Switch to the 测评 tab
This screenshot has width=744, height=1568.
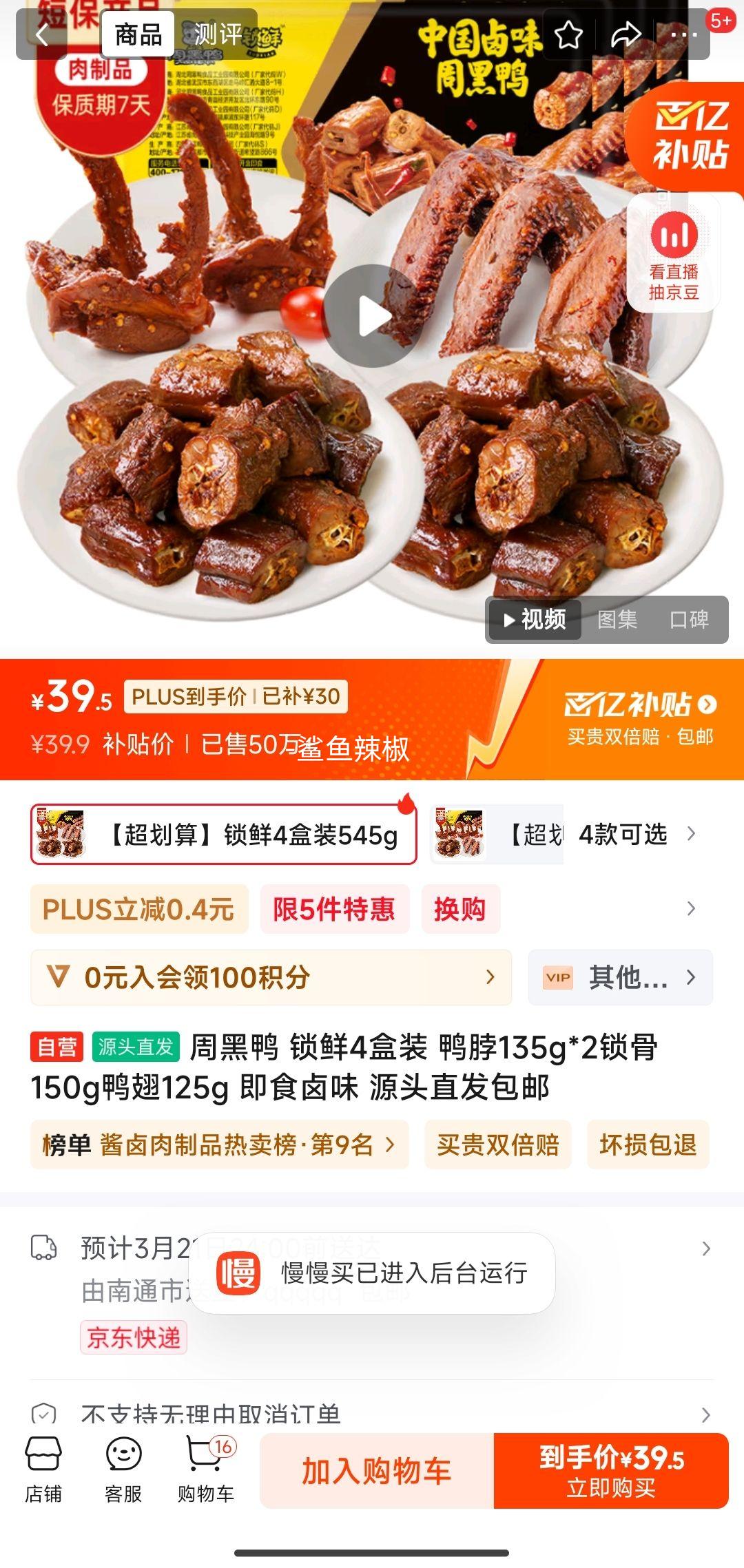[218, 34]
